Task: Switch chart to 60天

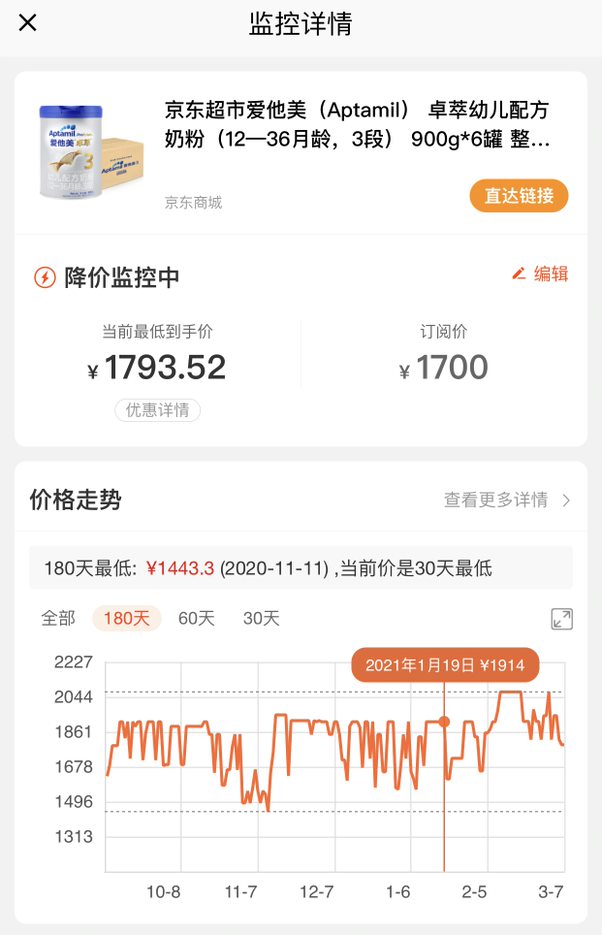Action: [x=196, y=618]
